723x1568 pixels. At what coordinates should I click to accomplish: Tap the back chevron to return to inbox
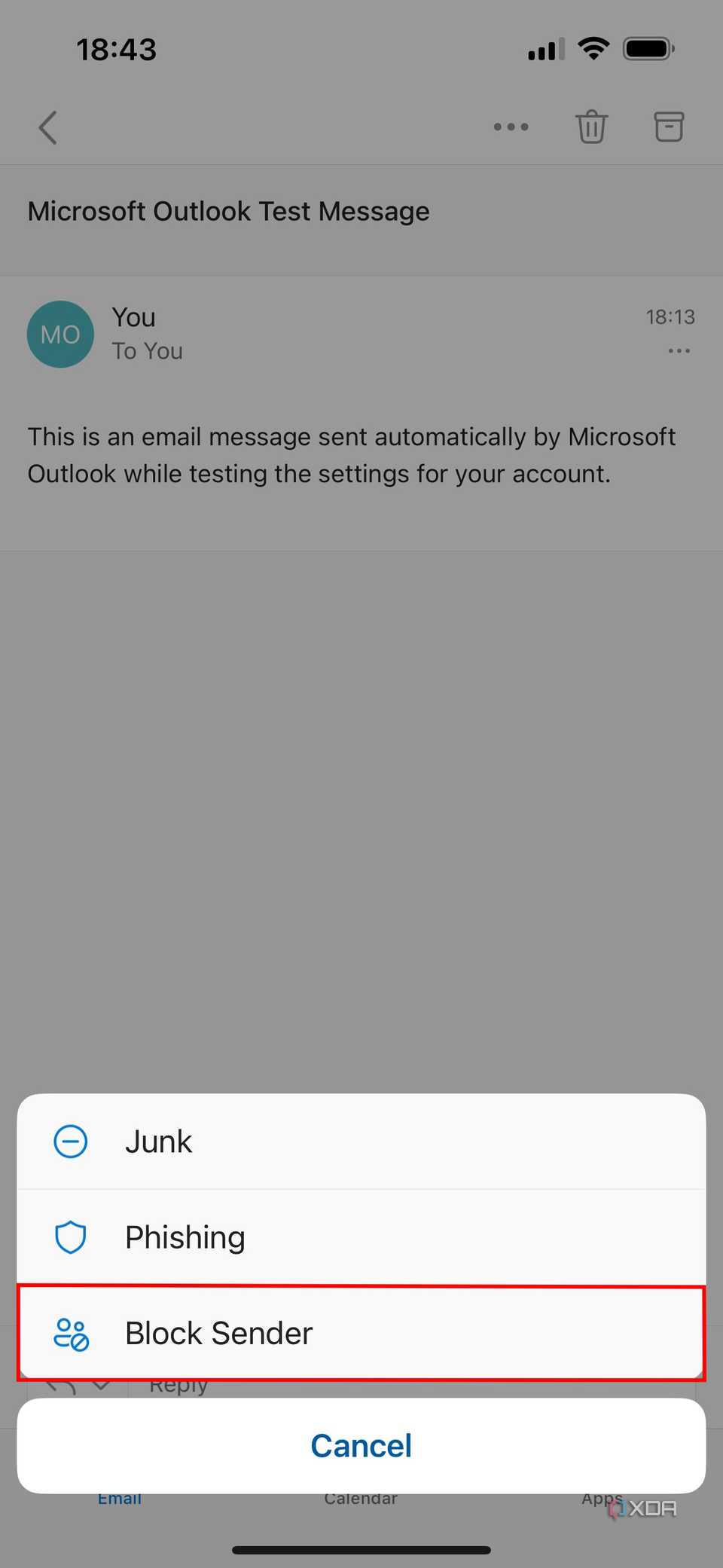tap(47, 127)
